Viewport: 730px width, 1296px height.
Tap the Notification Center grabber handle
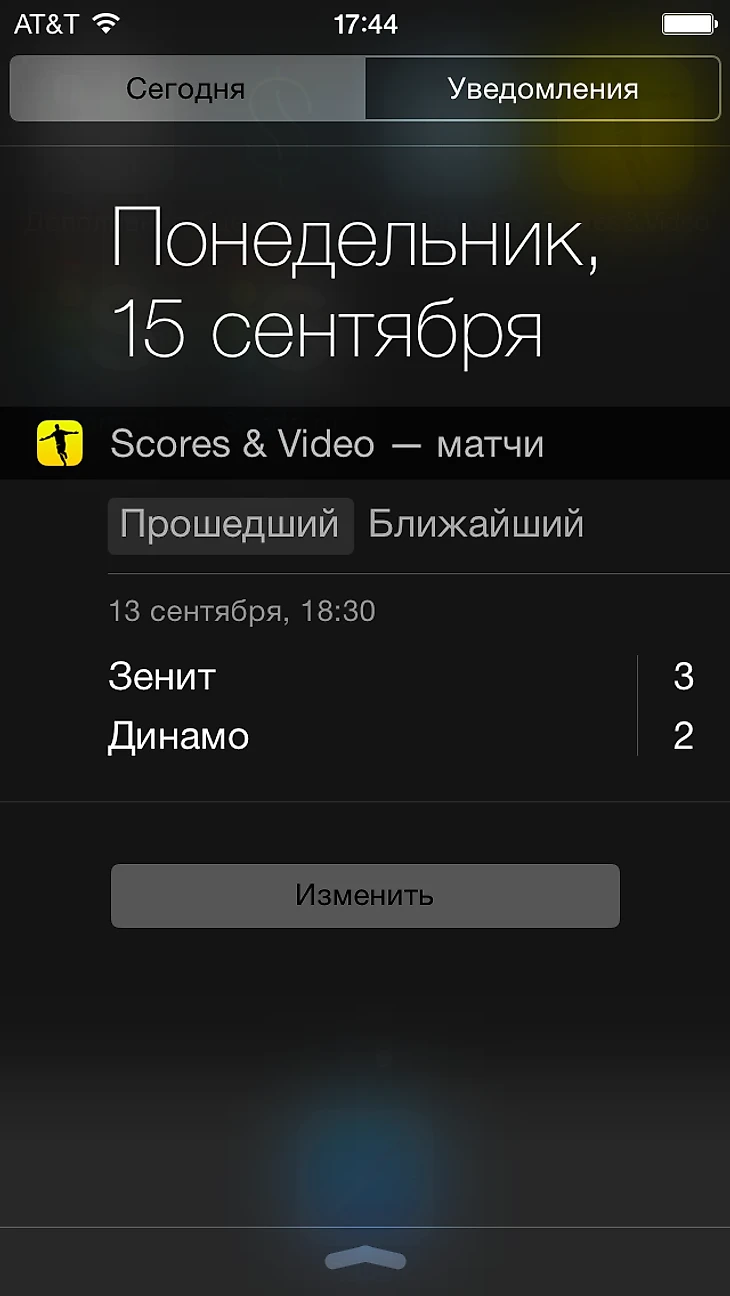pos(365,1258)
